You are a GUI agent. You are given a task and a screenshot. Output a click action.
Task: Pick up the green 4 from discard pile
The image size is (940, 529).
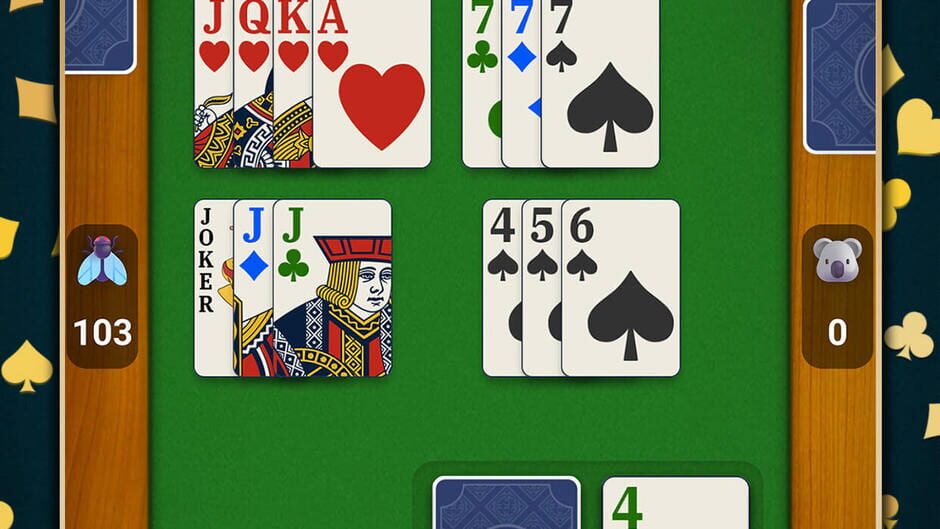click(x=675, y=503)
